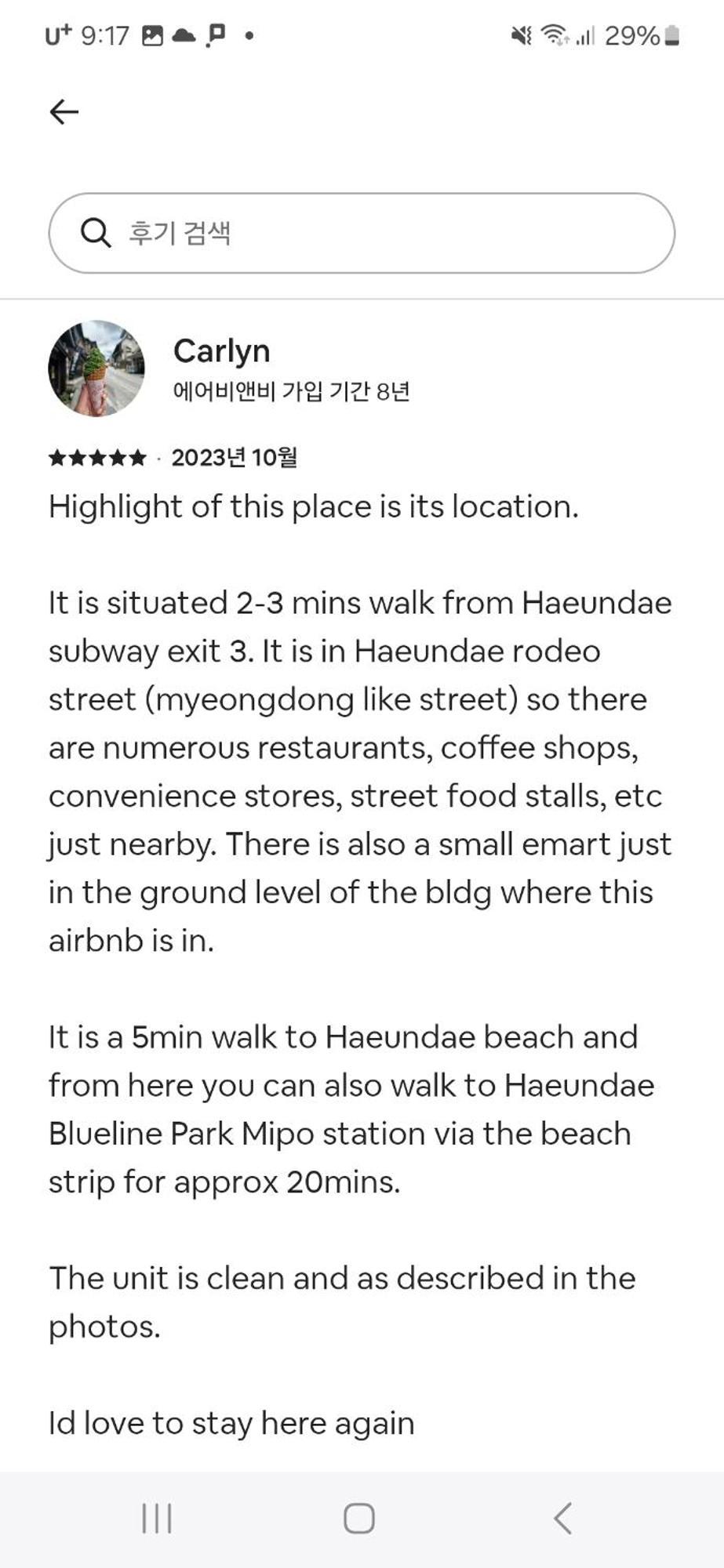Screen dimensions: 724x1568
Task: Open recent apps from the navigation bar
Action: (x=157, y=1518)
